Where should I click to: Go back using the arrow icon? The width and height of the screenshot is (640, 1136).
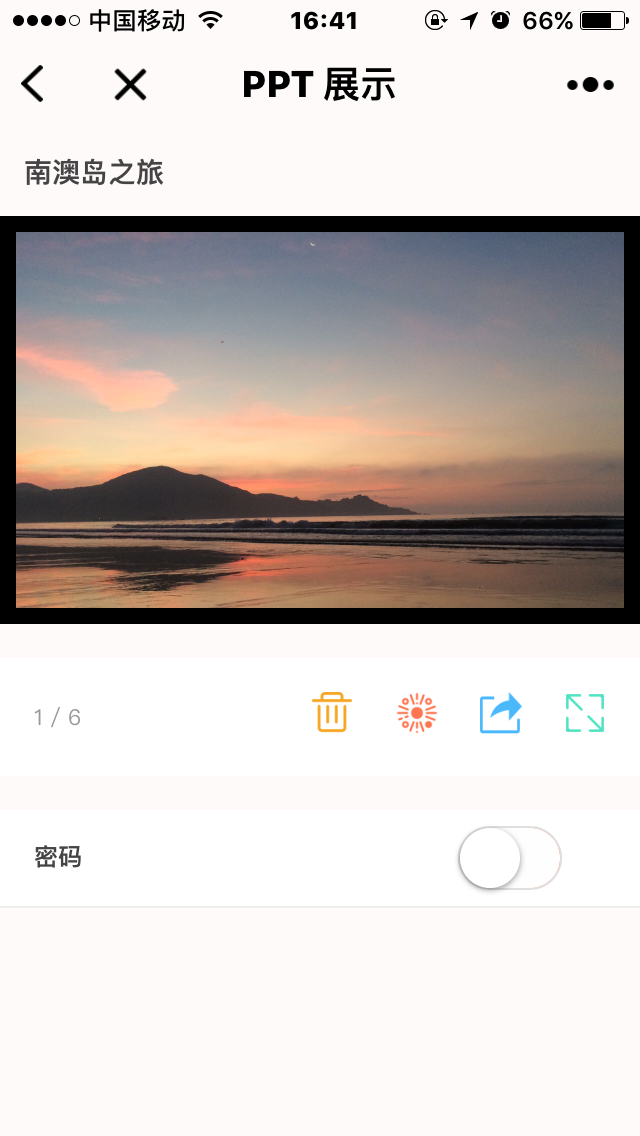coord(33,84)
